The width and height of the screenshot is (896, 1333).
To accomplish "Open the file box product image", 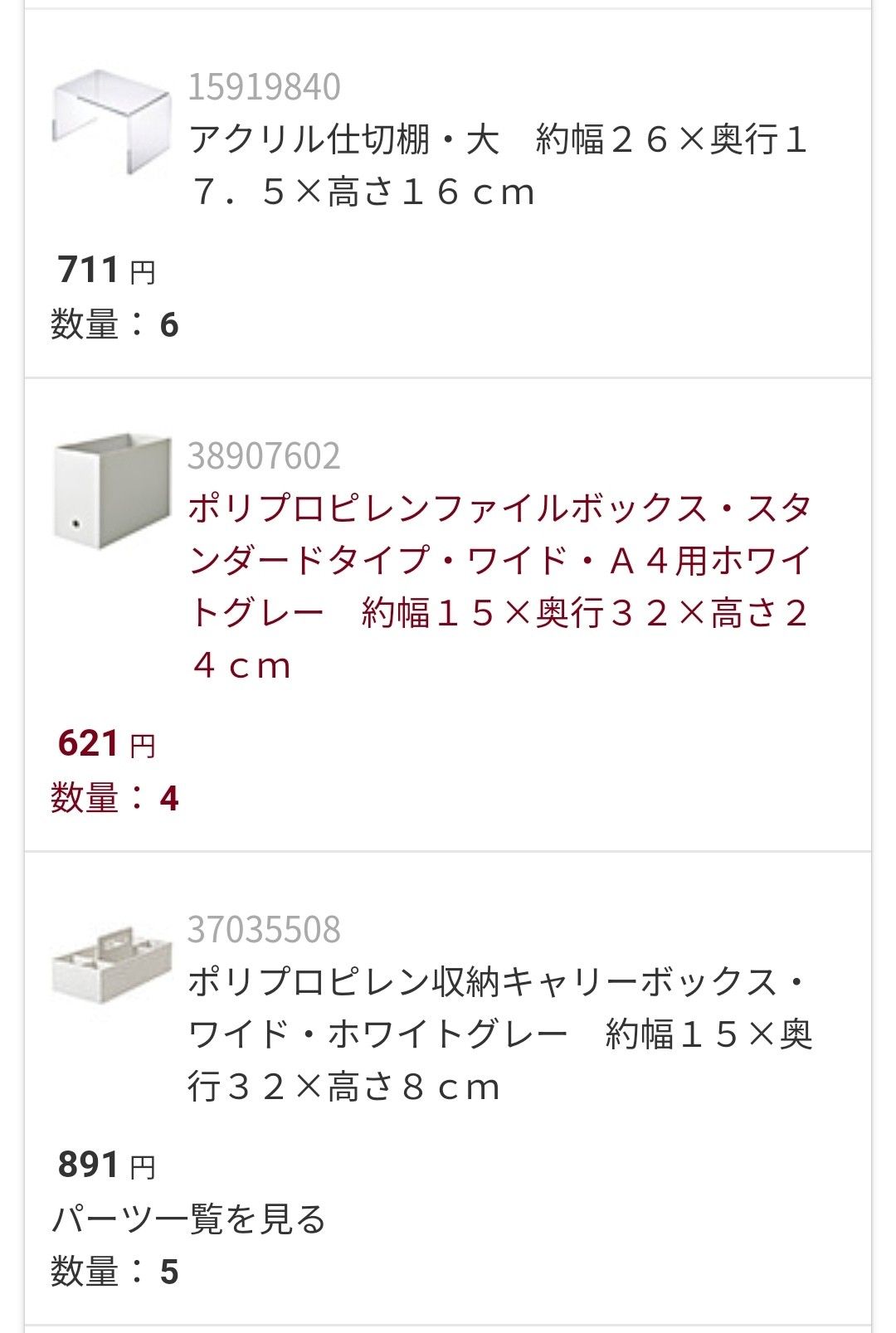I will pos(111,490).
